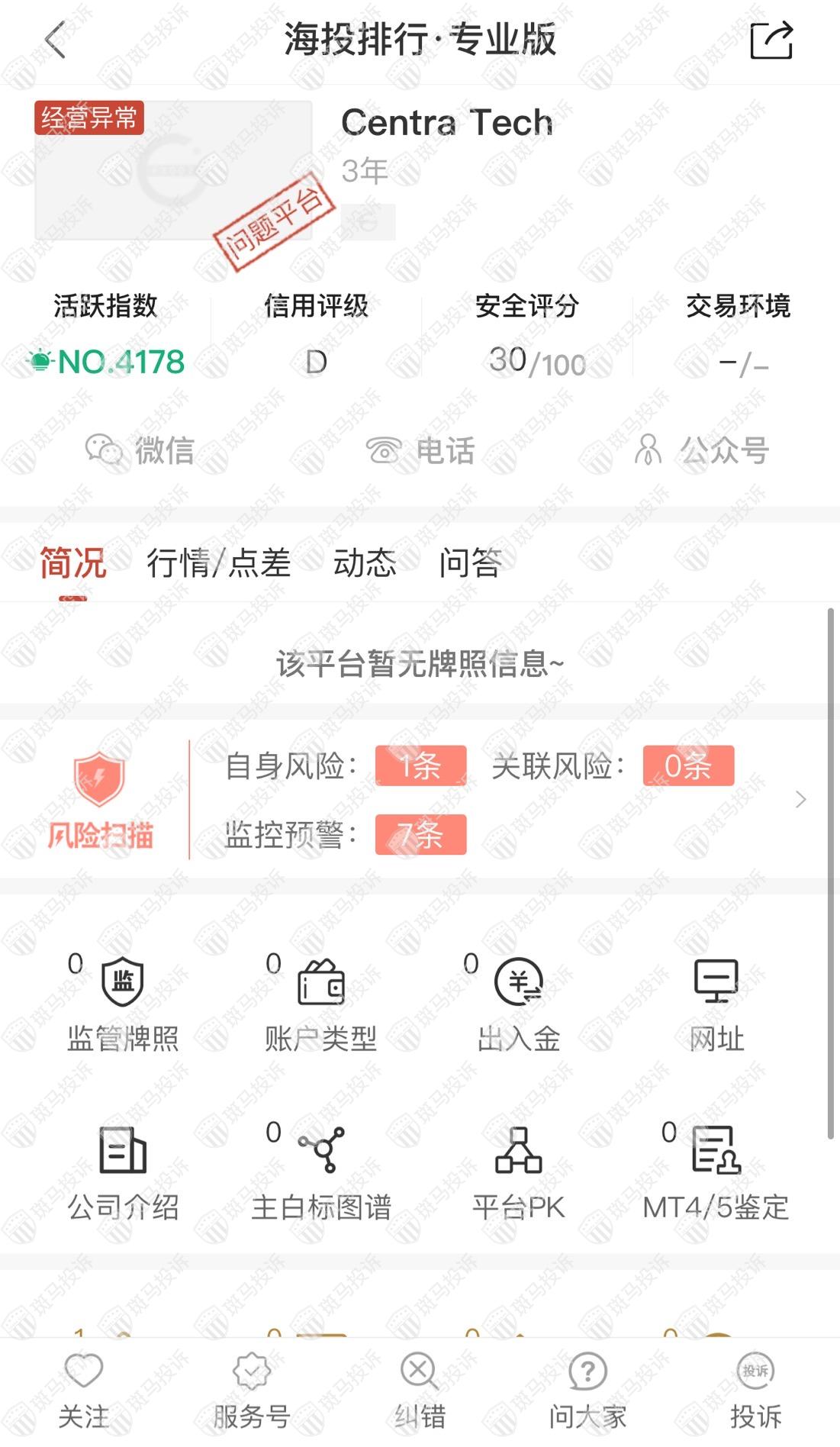Share this Centra Tech page

[x=771, y=40]
